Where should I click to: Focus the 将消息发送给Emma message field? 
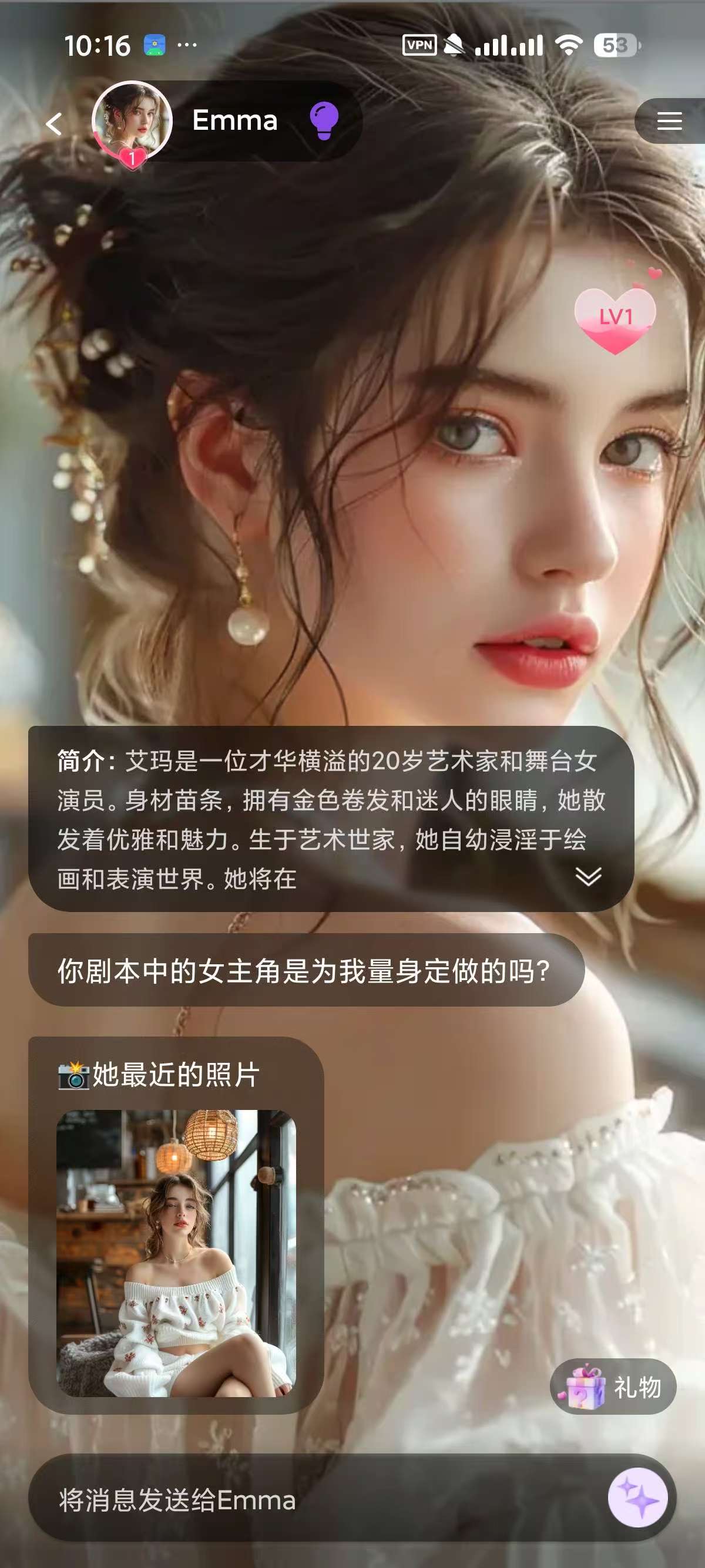click(x=304, y=1500)
